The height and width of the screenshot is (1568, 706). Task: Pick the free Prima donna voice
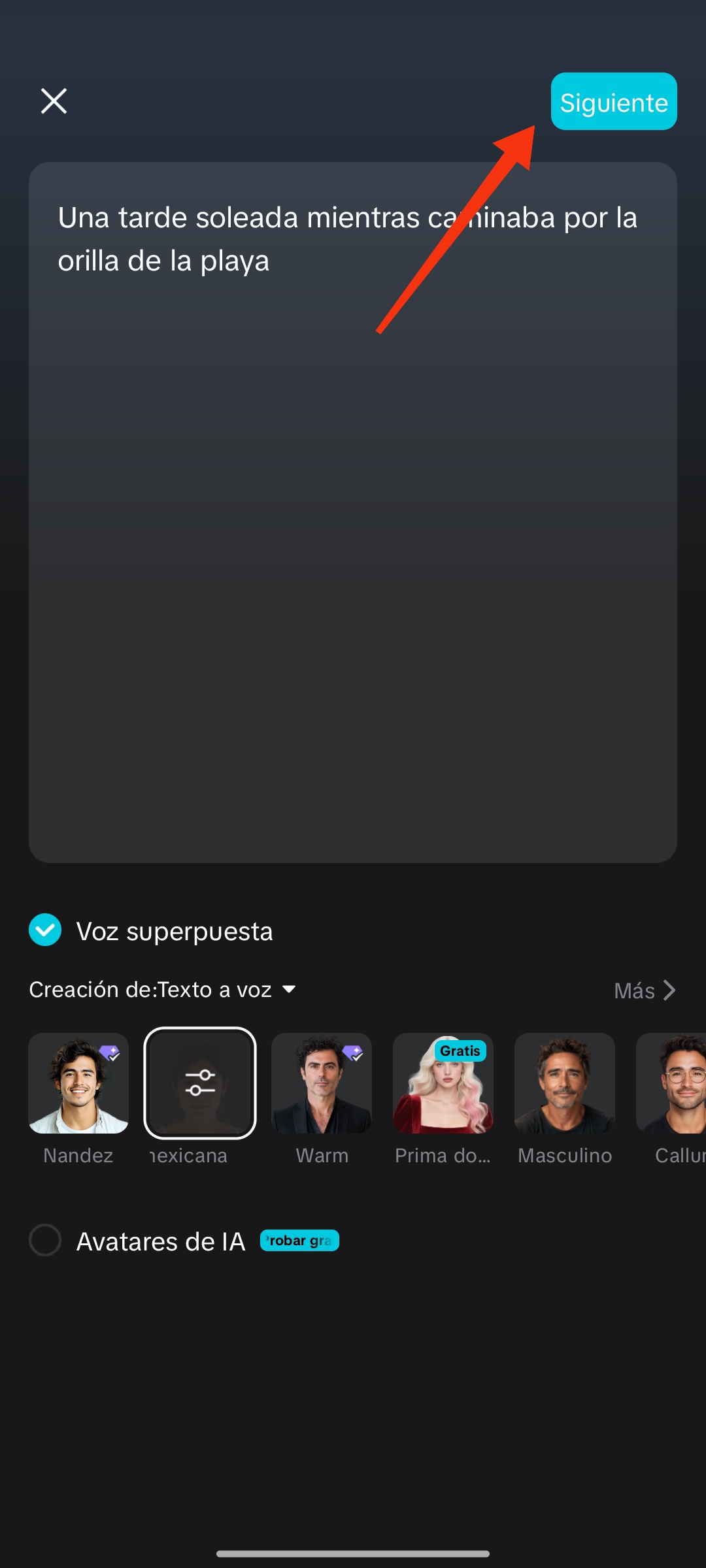pyautogui.click(x=443, y=1083)
